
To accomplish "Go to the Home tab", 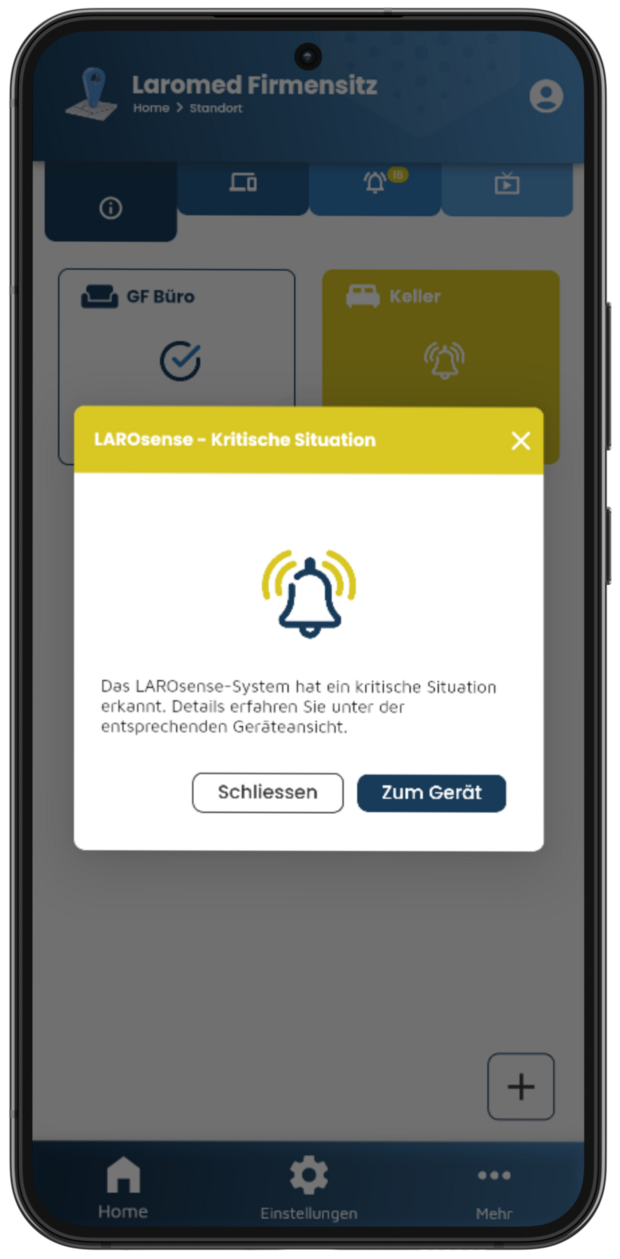I will click(x=123, y=1188).
